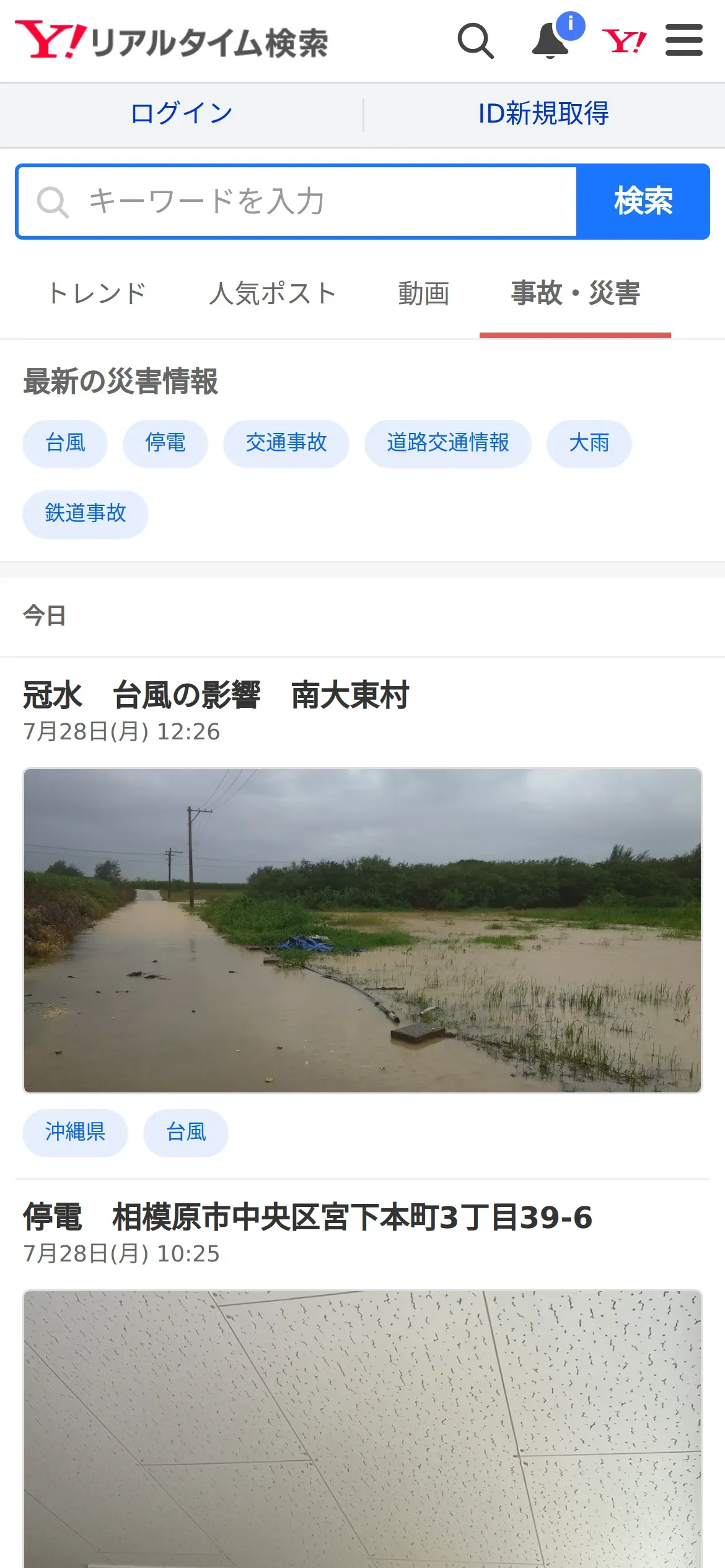Switch to the トレンド tab
The image size is (725, 1568).
pos(97,294)
